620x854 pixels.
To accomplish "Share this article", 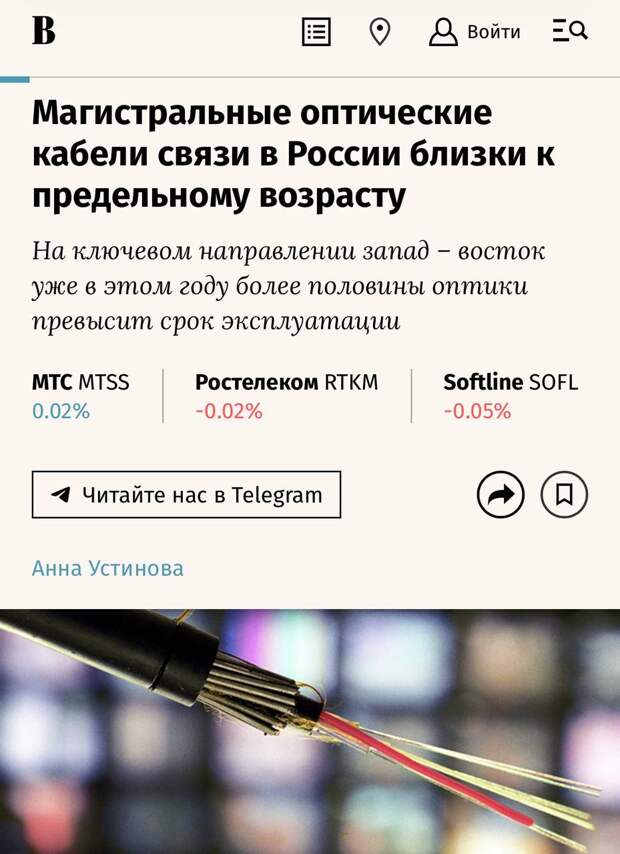I will (500, 494).
